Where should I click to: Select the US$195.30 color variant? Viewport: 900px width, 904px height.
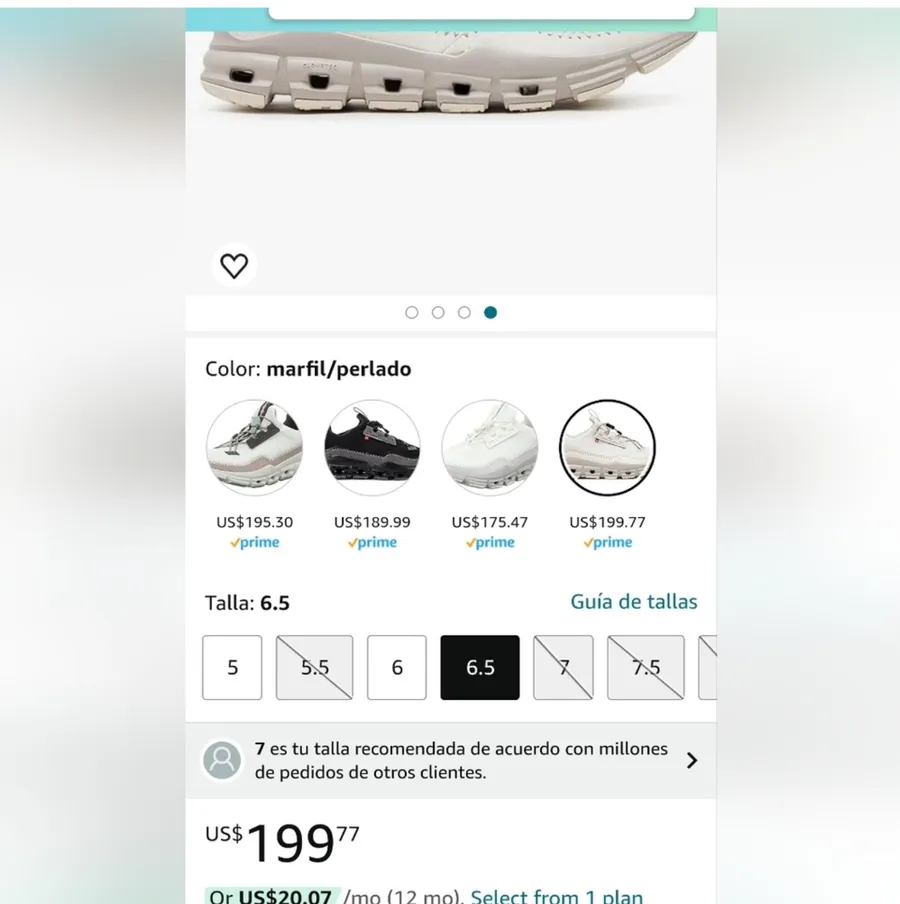[254, 447]
